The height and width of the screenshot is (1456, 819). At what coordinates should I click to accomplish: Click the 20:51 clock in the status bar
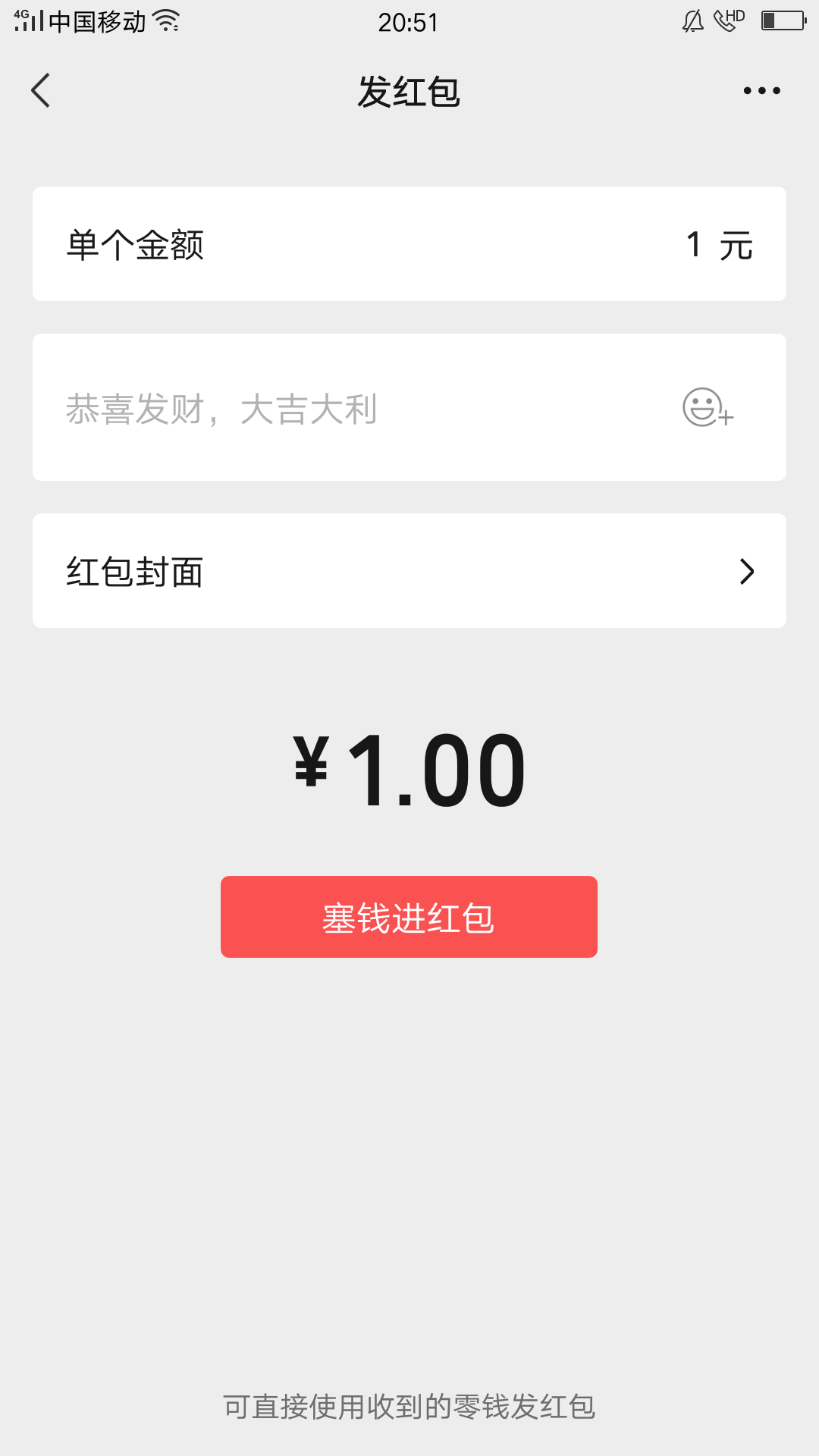click(x=407, y=20)
